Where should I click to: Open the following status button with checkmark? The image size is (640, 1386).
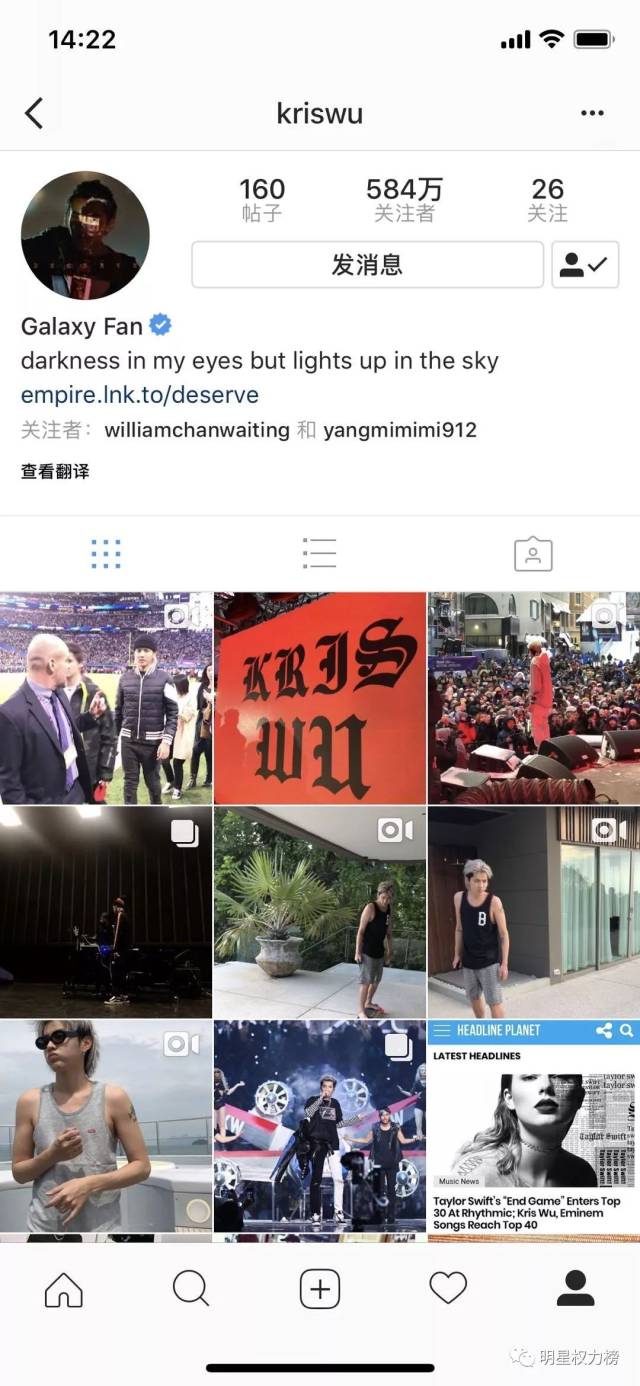coord(585,265)
